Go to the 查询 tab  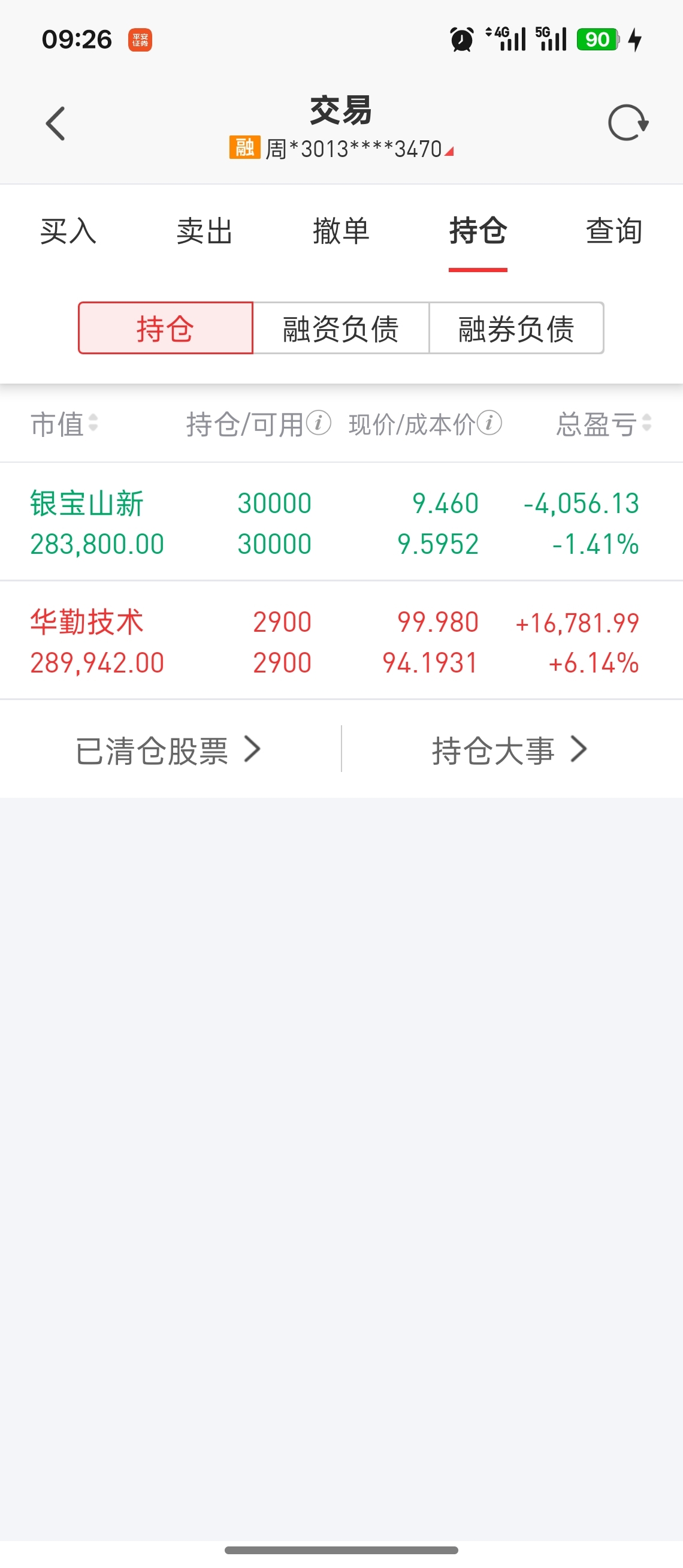(614, 231)
